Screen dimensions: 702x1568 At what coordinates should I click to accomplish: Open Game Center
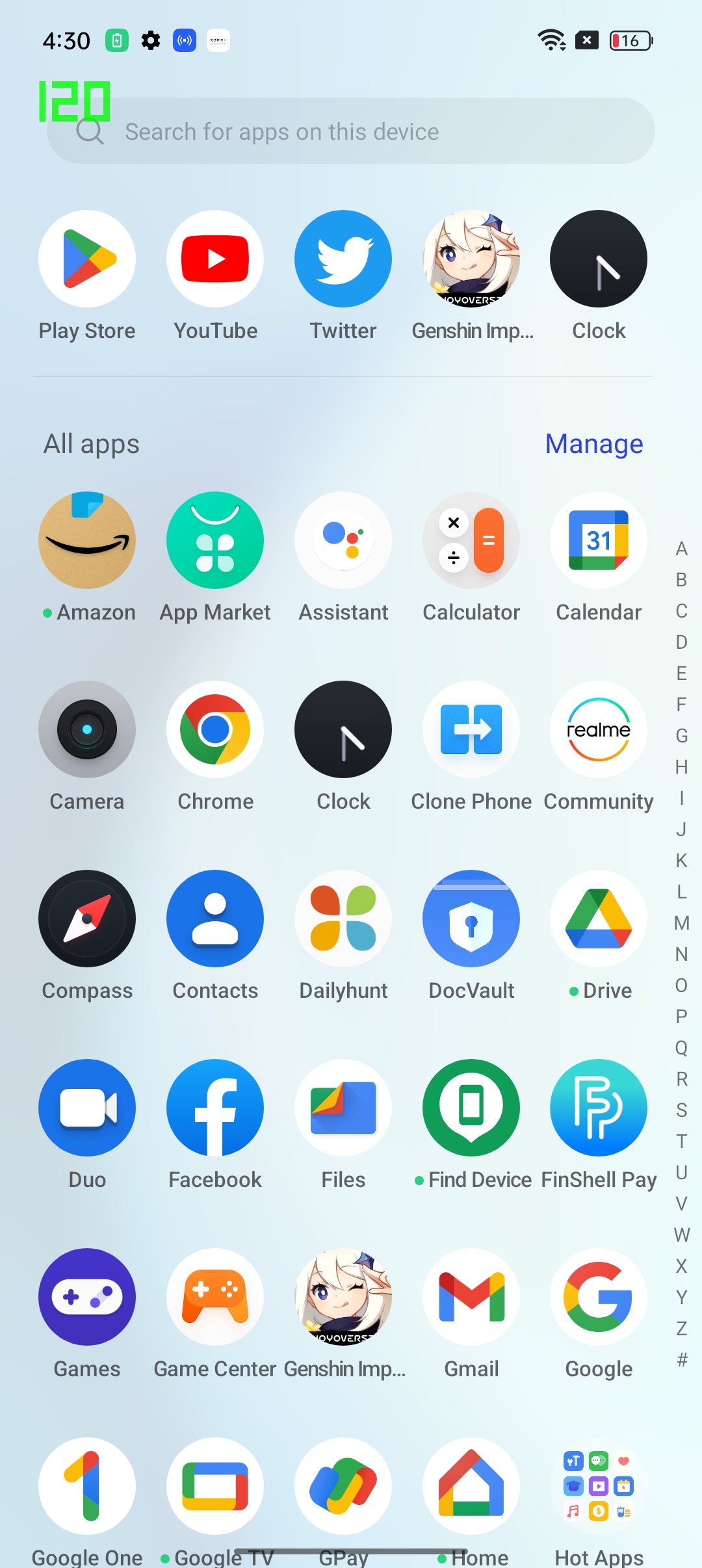point(215,1298)
